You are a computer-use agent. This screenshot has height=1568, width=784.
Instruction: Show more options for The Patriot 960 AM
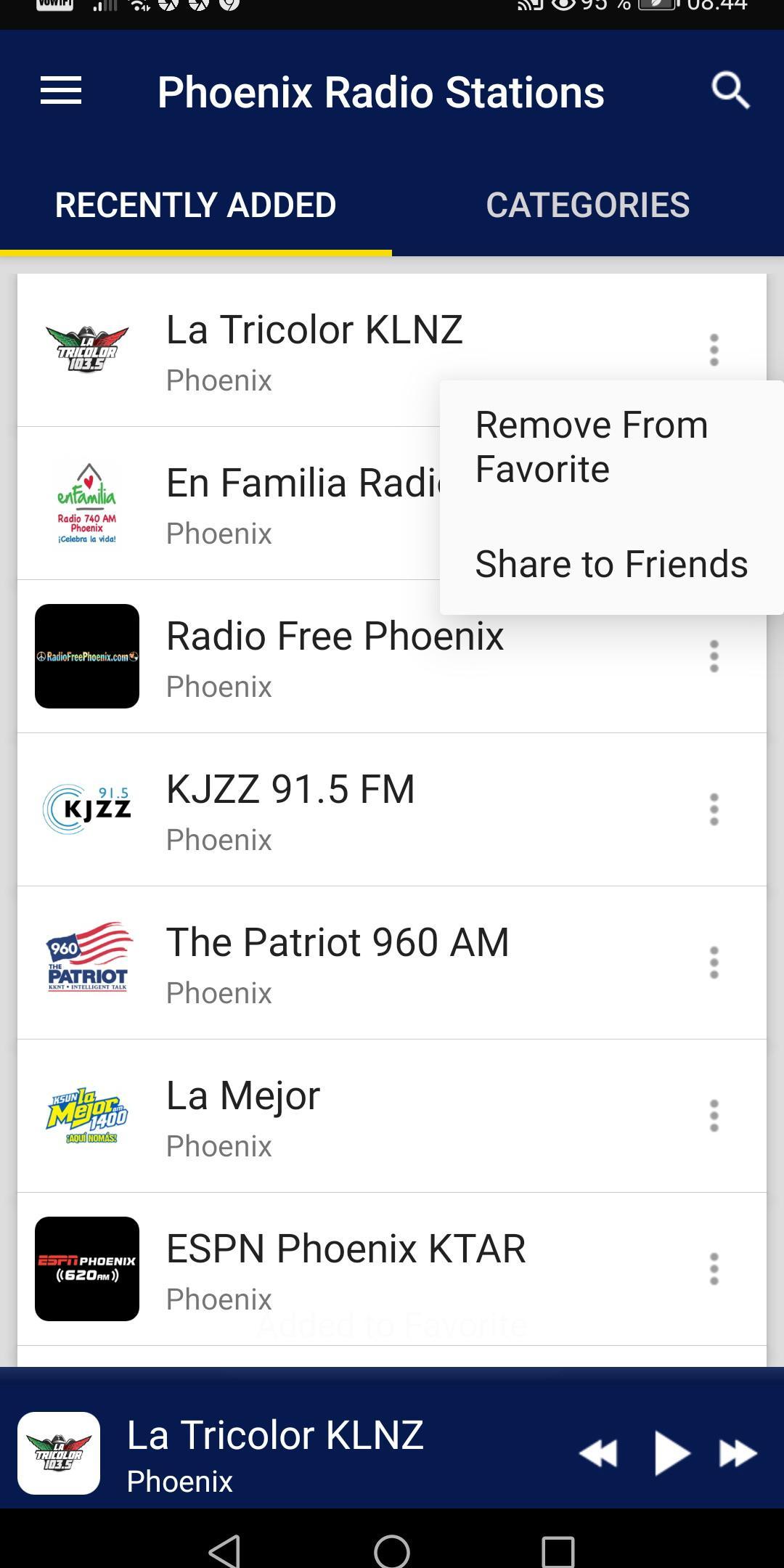(x=714, y=963)
